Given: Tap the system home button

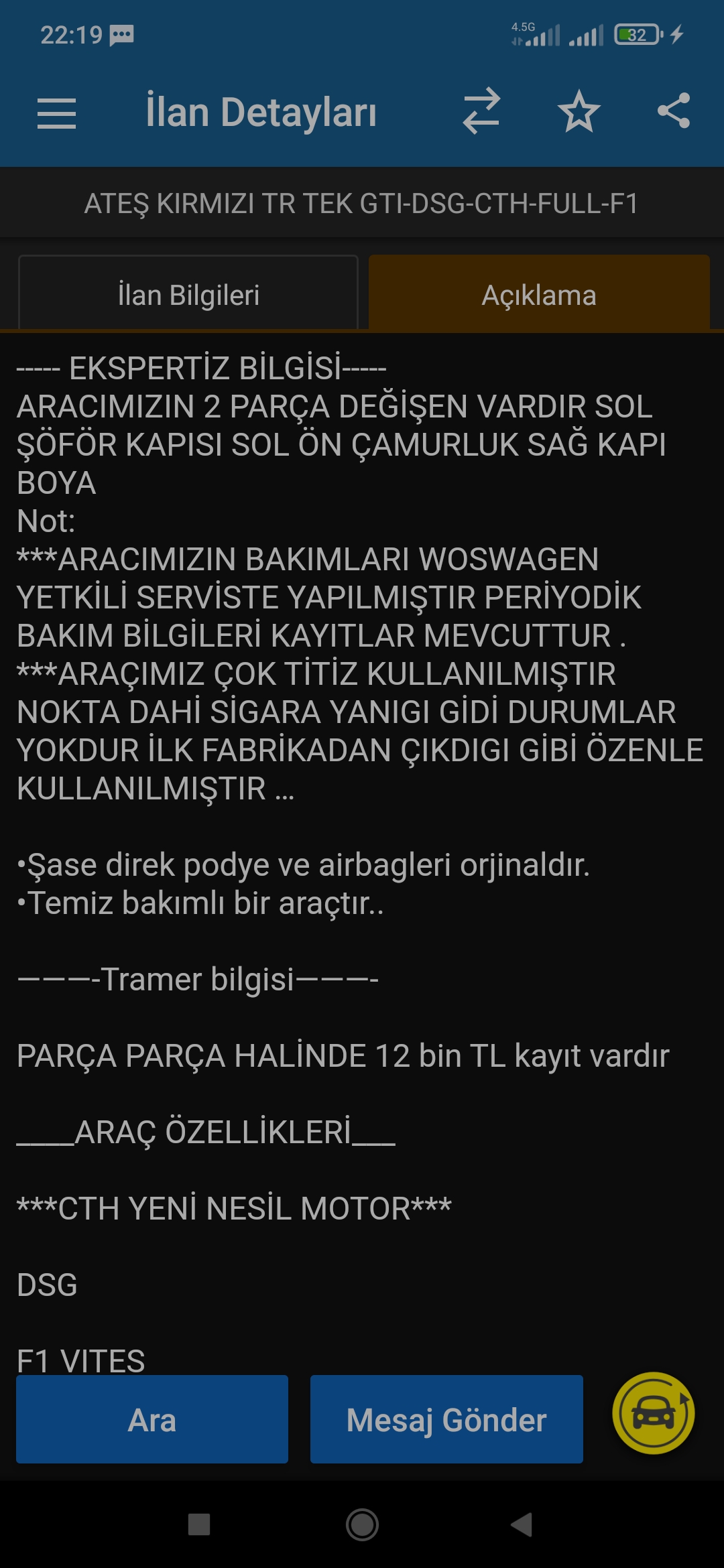Looking at the screenshot, I should [362, 1524].
